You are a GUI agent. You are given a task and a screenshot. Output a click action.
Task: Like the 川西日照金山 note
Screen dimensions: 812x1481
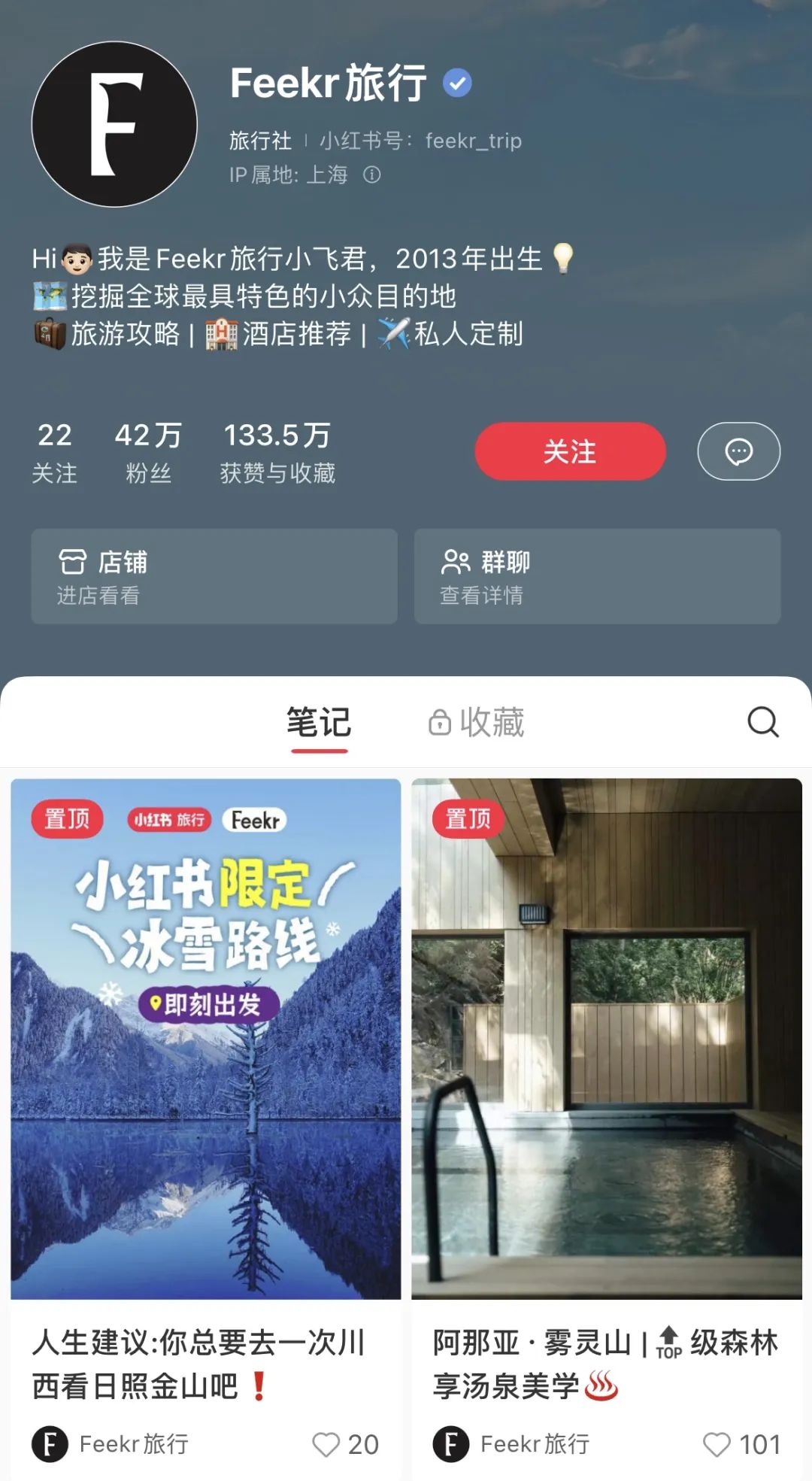pyautogui.click(x=326, y=1444)
